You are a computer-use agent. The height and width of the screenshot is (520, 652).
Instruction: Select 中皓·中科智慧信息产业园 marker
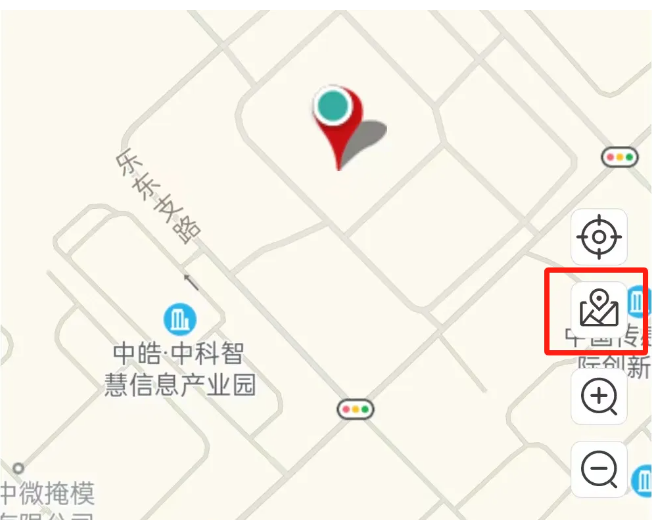click(180, 320)
